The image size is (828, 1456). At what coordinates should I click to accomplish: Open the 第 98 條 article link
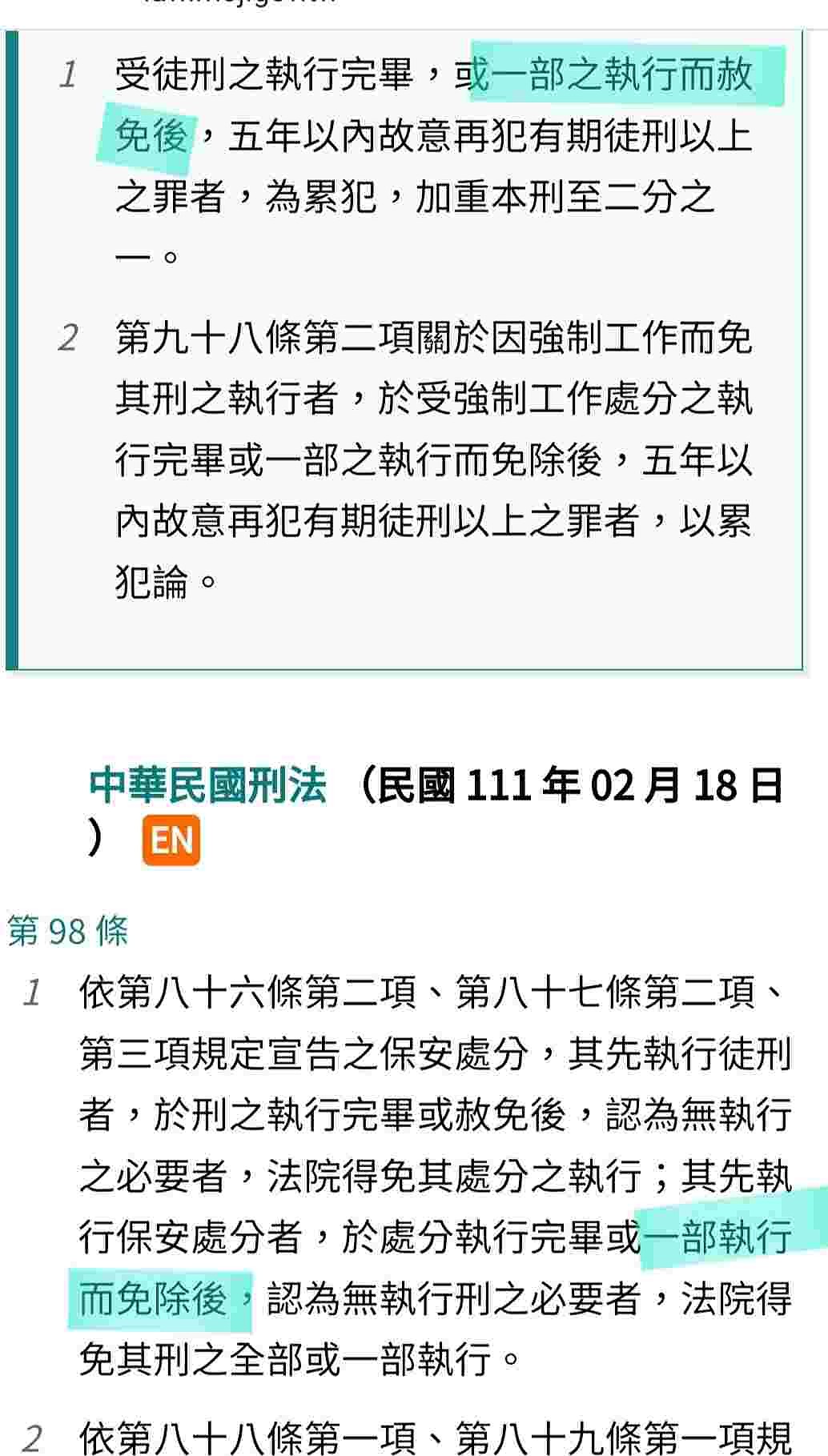pos(68,931)
